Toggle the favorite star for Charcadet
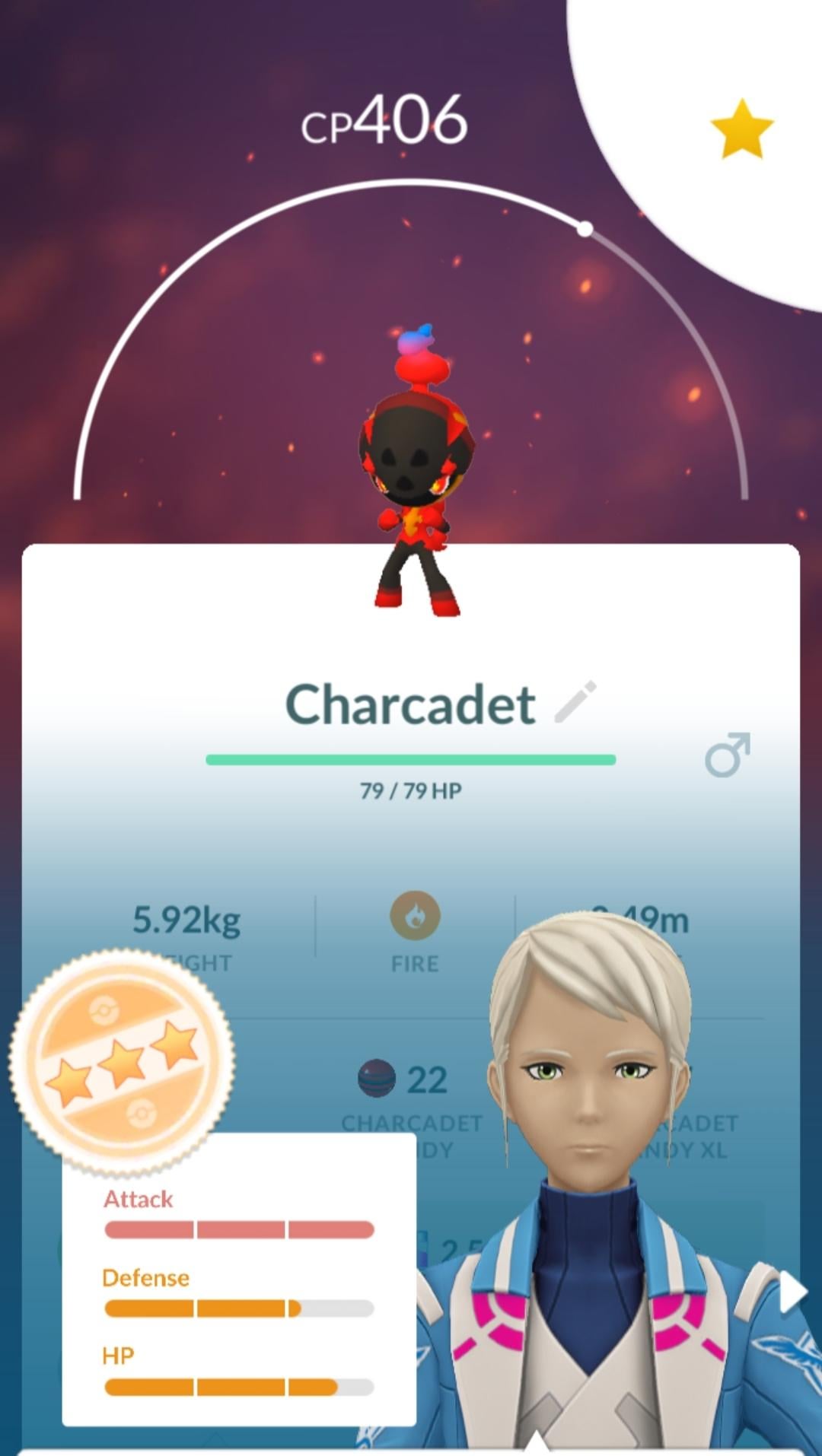Viewport: 822px width, 1456px height. click(741, 129)
